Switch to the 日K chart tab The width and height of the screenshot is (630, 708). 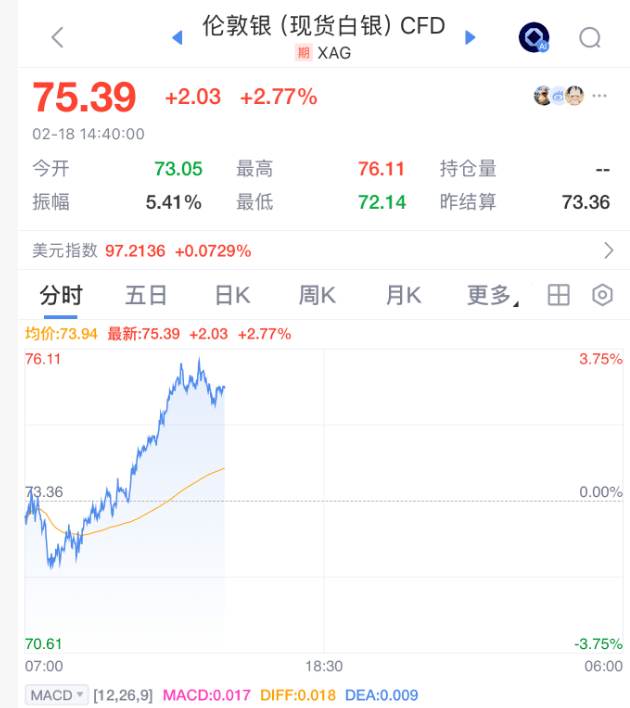tap(232, 295)
